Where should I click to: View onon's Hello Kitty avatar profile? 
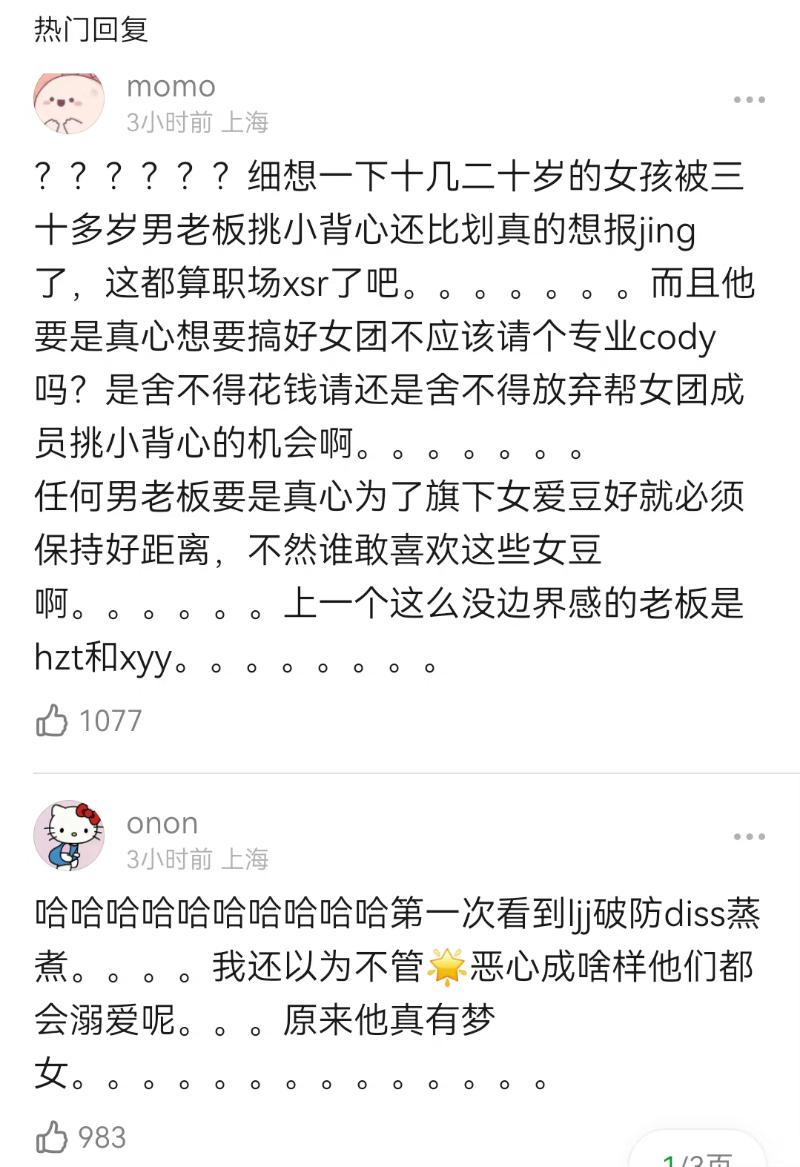pyautogui.click(x=69, y=836)
